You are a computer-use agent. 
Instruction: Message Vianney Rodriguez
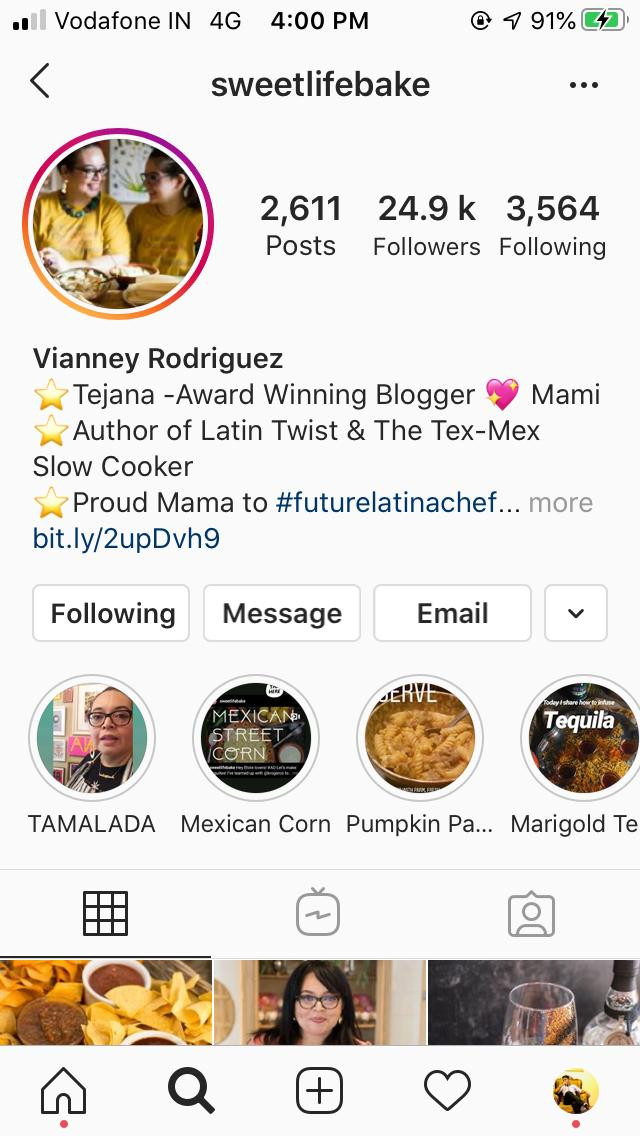click(x=282, y=614)
